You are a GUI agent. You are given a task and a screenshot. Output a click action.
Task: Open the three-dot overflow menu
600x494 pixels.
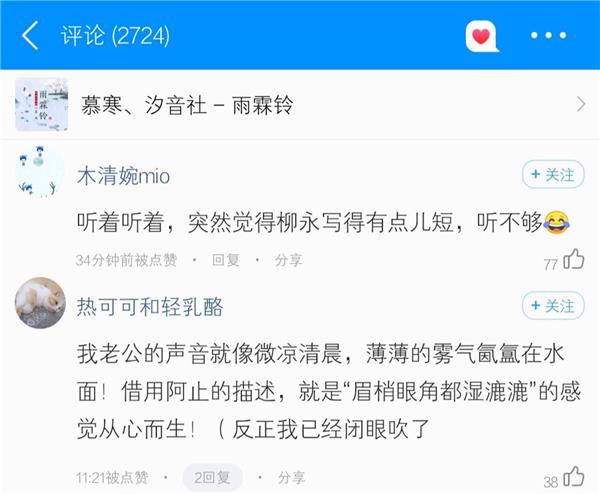click(548, 36)
